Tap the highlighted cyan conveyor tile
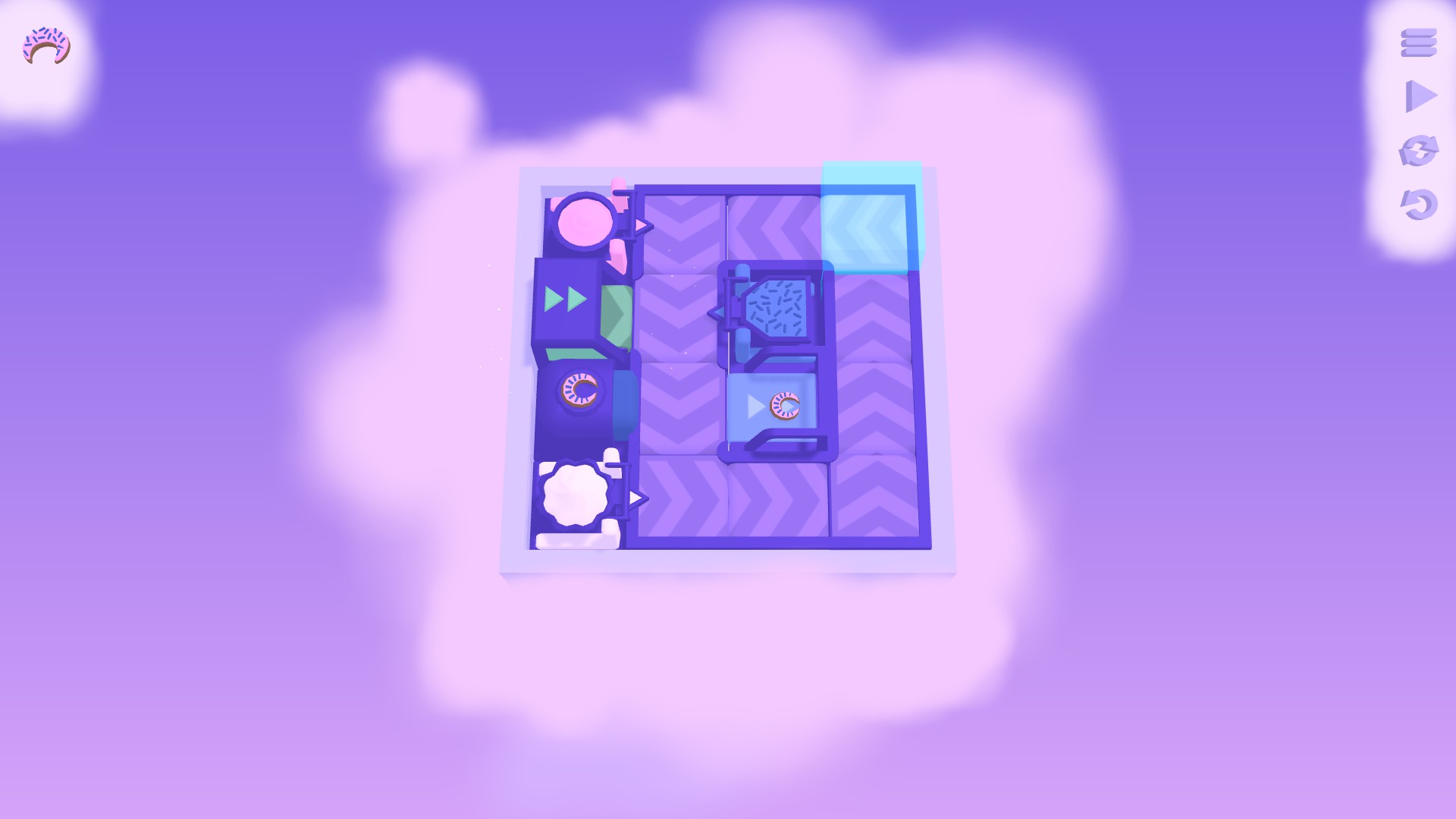The image size is (1456, 819). click(866, 226)
